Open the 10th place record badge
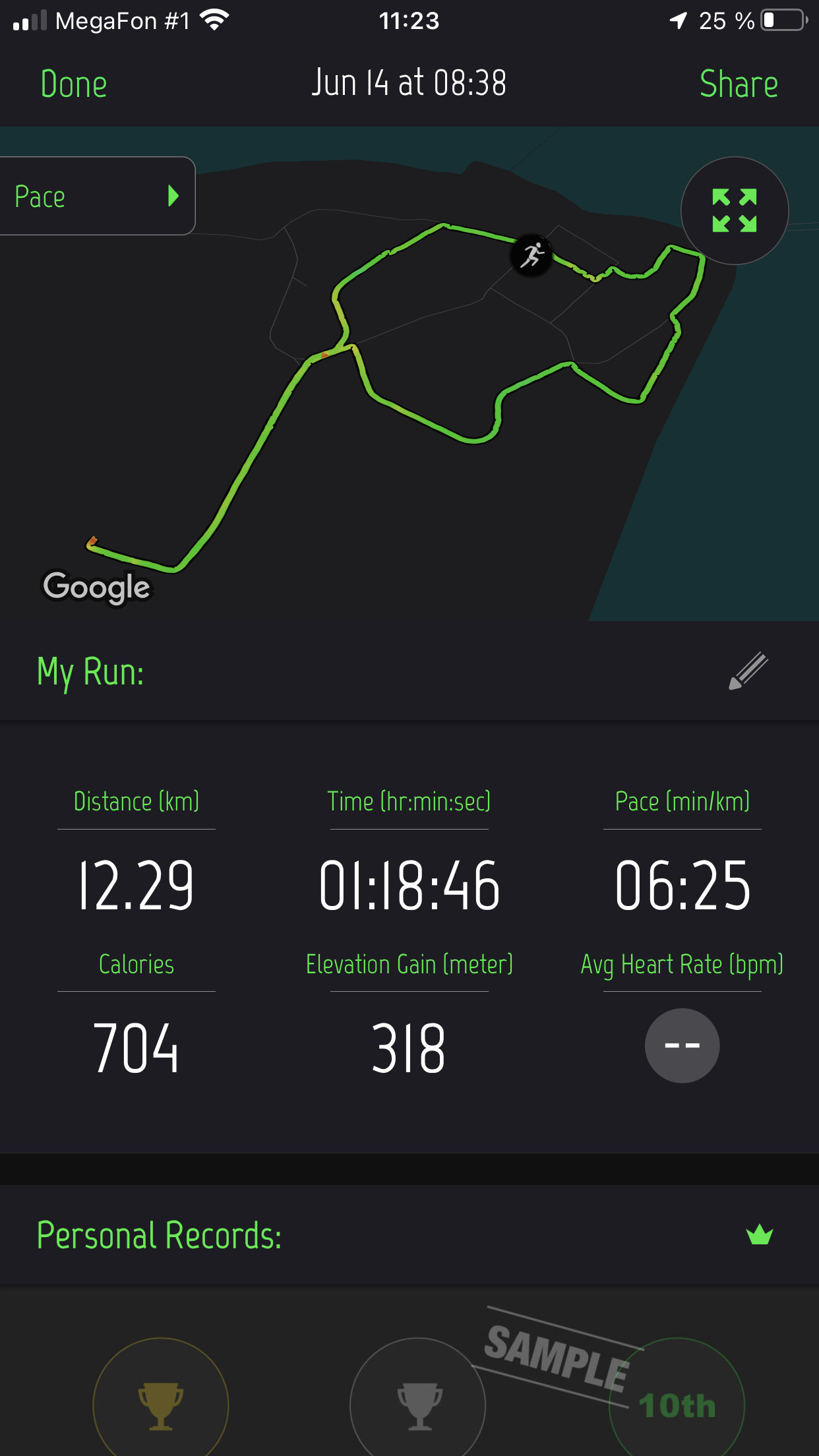Image resolution: width=819 pixels, height=1456 pixels. click(x=677, y=1398)
